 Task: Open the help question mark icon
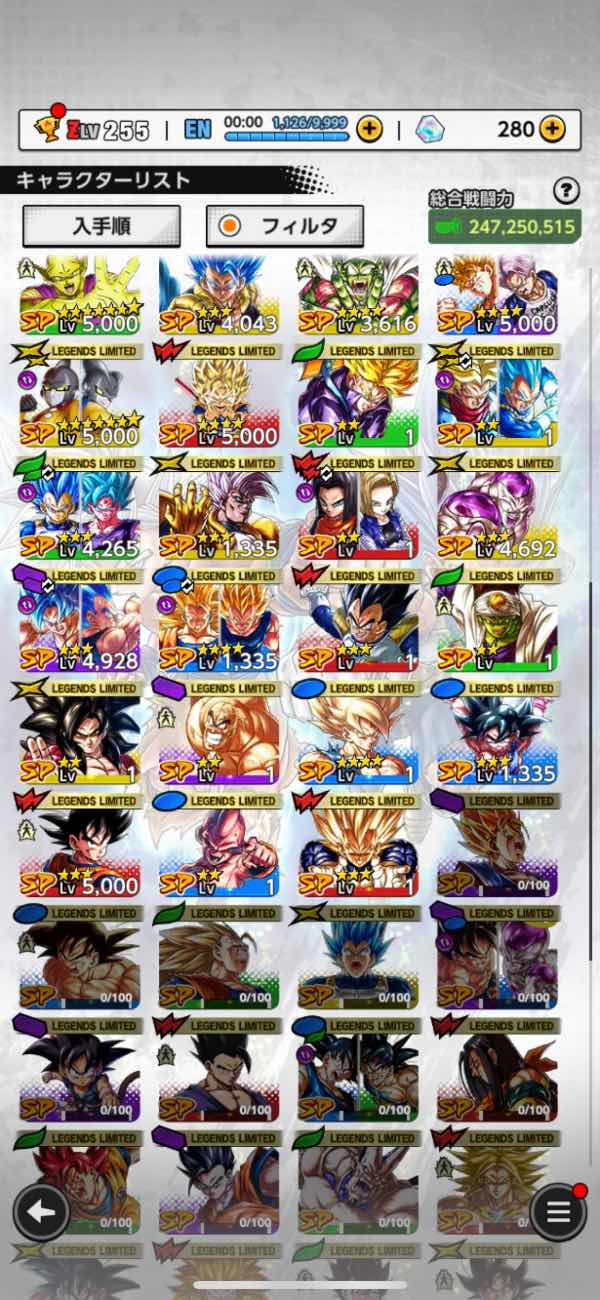567,190
